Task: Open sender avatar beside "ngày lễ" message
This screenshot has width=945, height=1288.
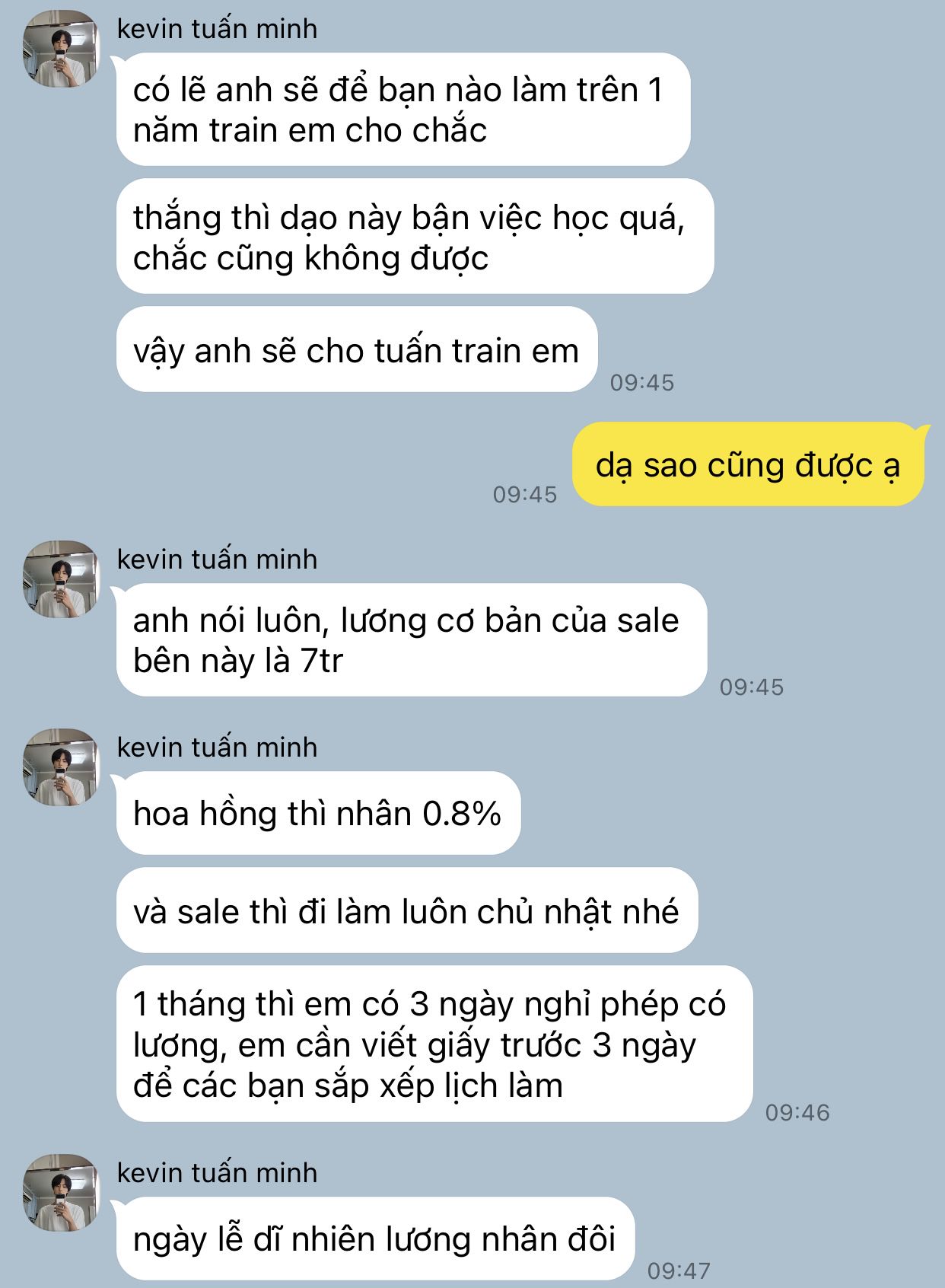Action: pos(61,1192)
